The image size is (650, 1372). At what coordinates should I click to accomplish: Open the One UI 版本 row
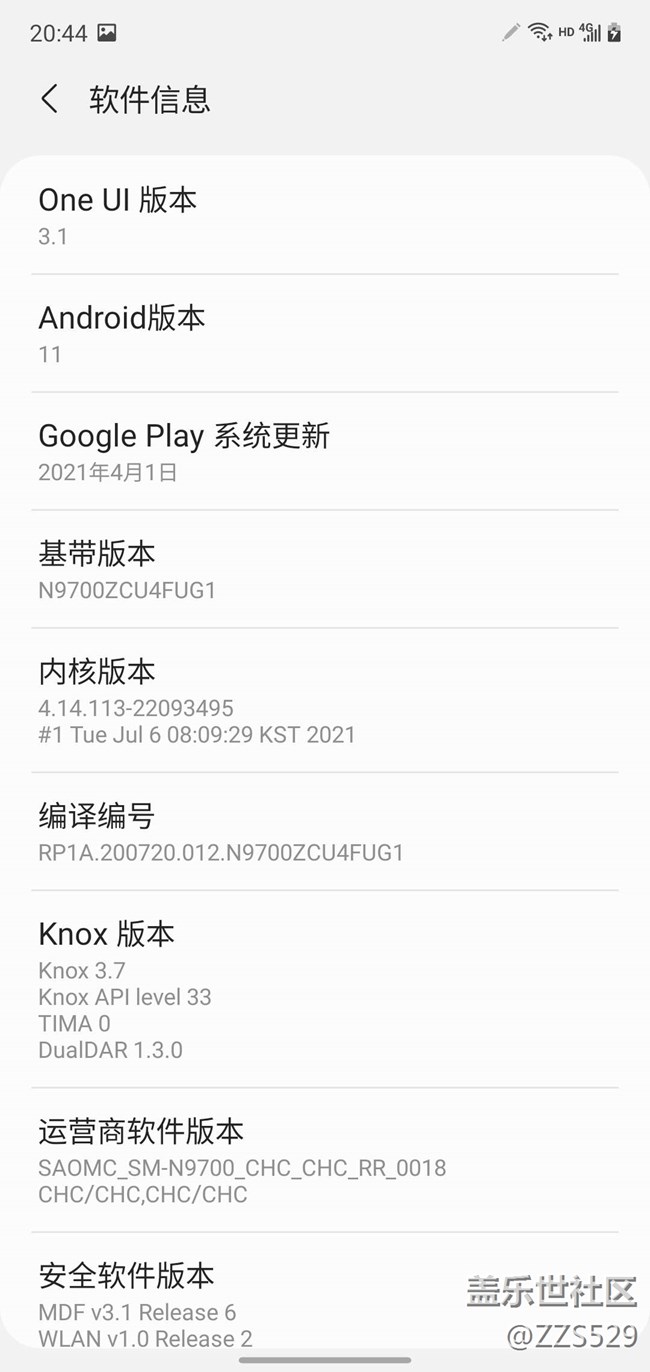click(x=324, y=216)
